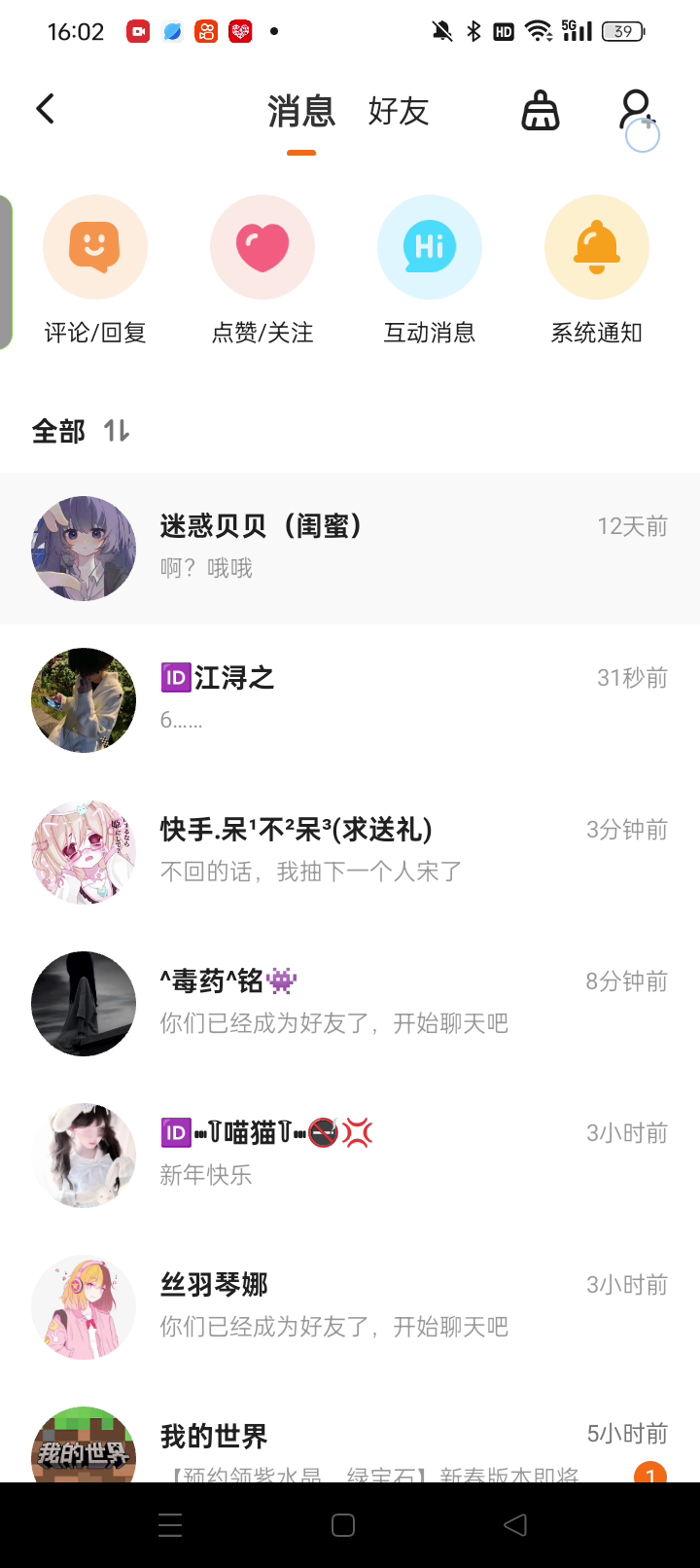Screen dimensions: 700x1568
Task: Open the add friend icon
Action: pos(637,111)
